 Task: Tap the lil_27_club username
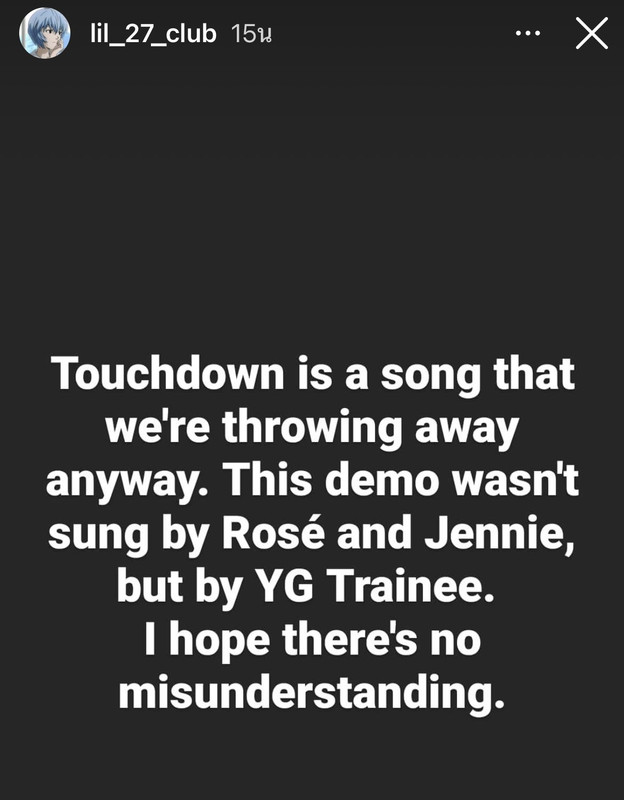[x=153, y=33]
